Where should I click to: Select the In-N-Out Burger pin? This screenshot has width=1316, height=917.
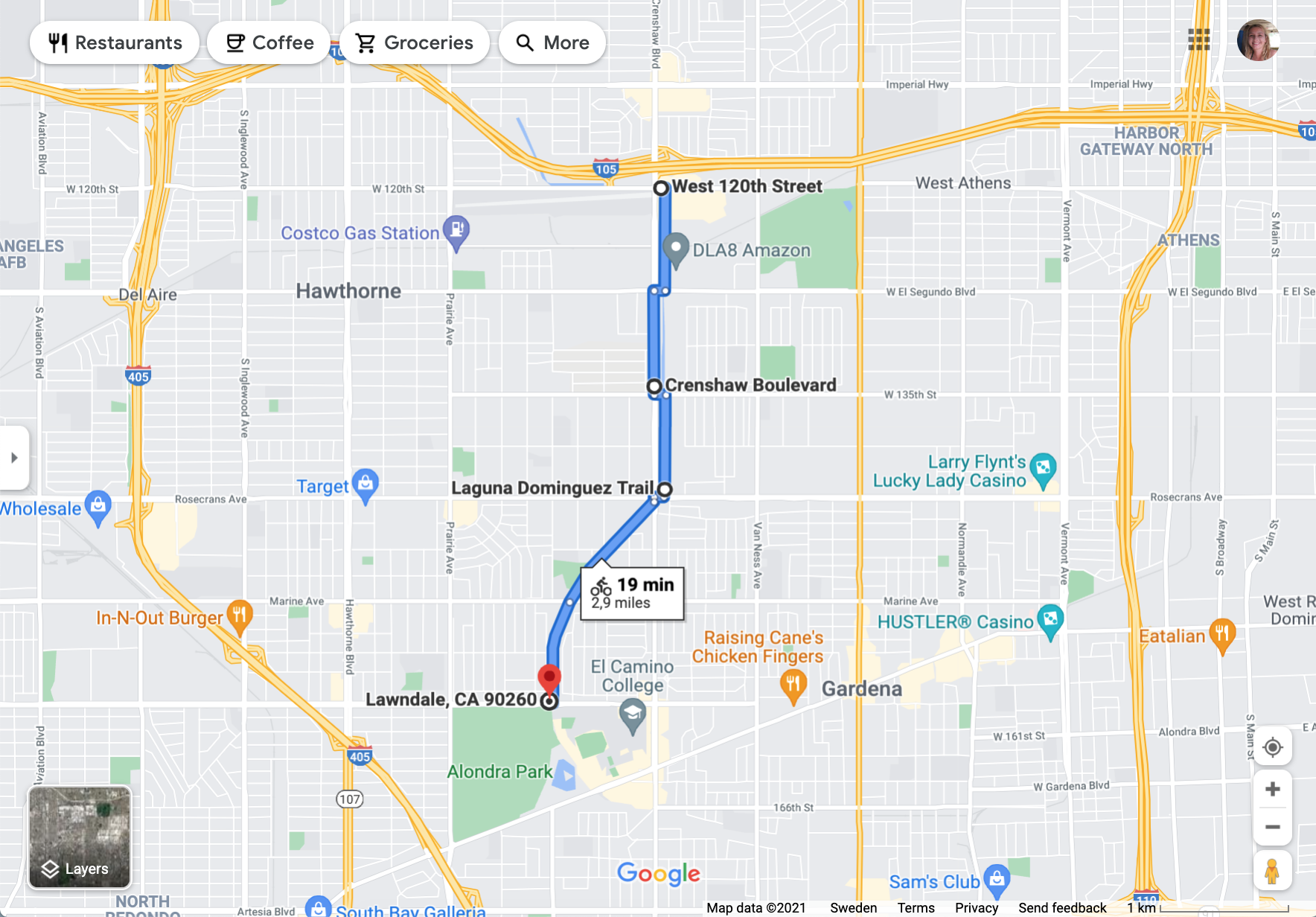[x=239, y=616]
